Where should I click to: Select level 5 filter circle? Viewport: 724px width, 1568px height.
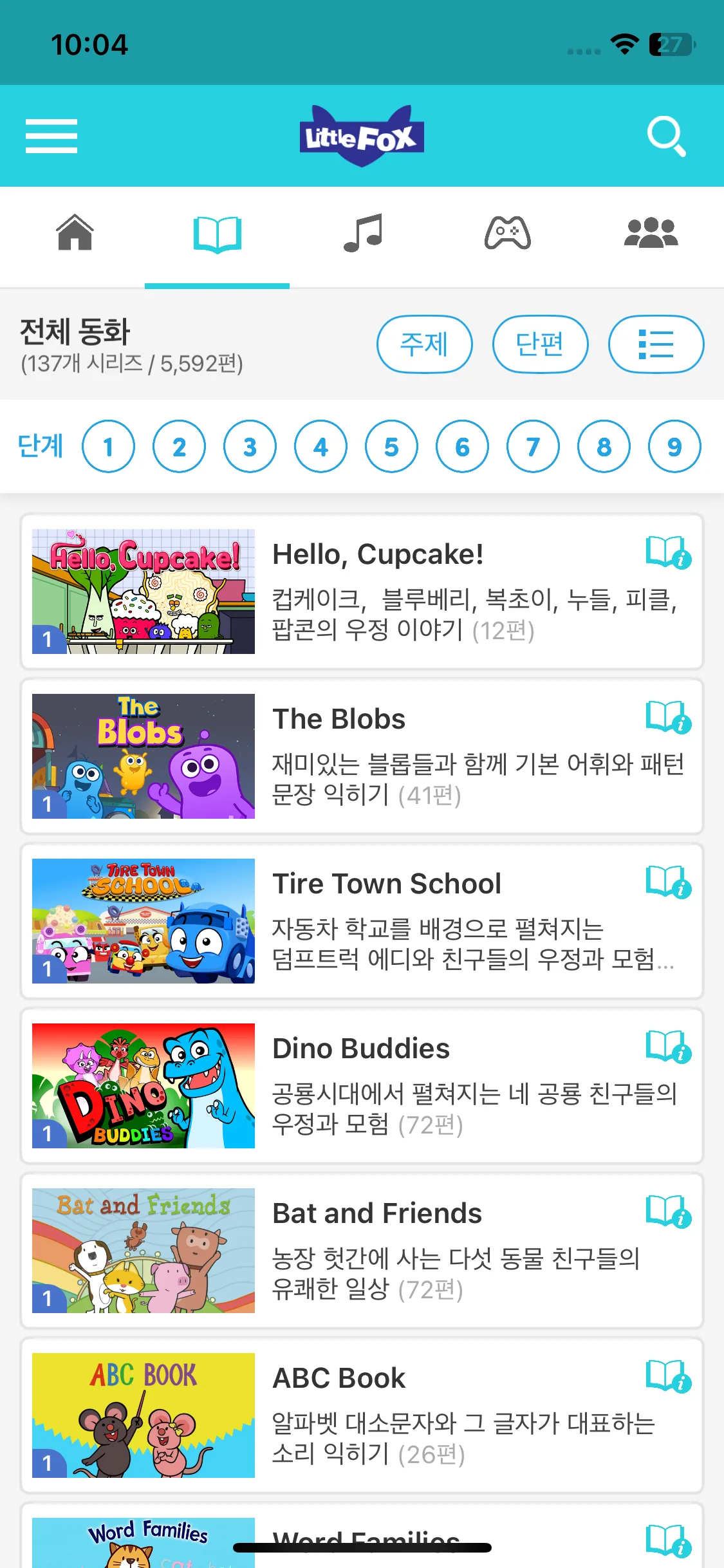391,446
